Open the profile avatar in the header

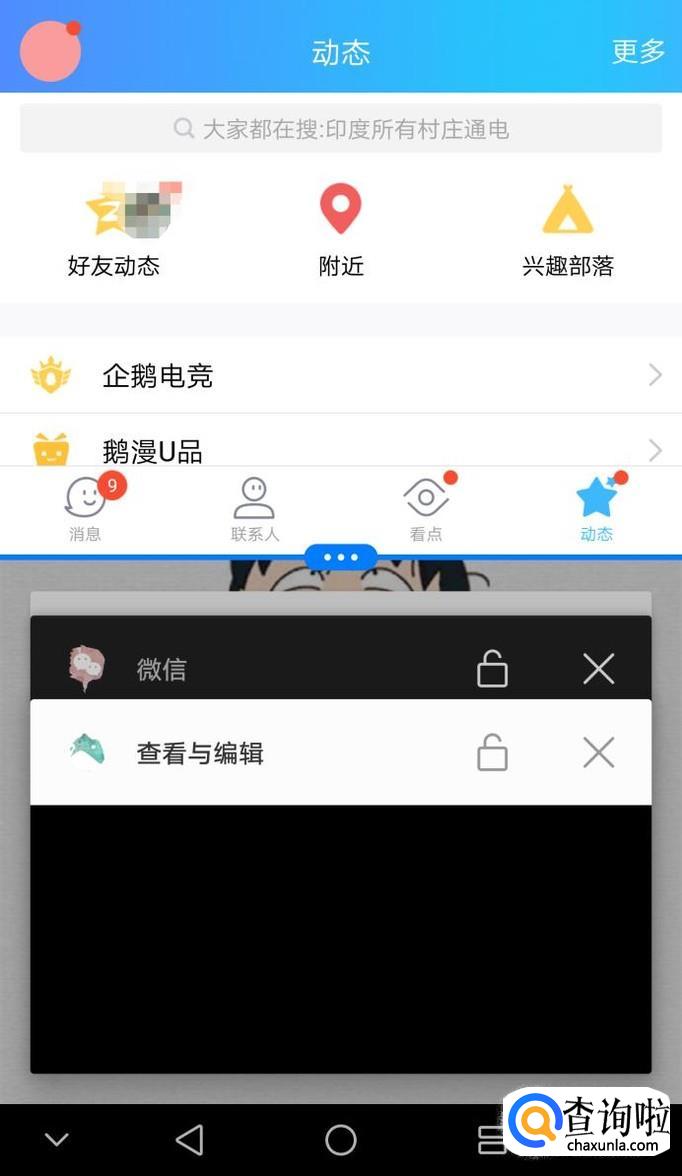tap(50, 51)
